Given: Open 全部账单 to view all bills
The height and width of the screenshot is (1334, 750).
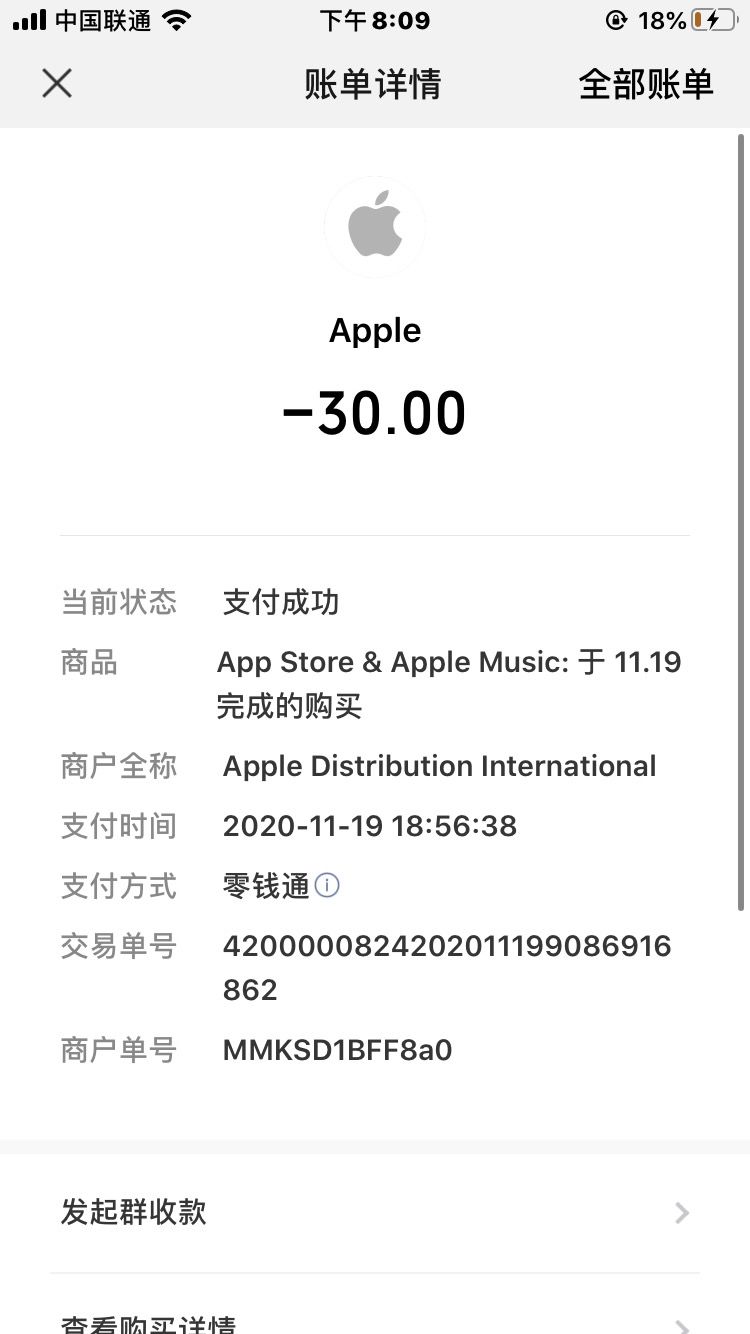Looking at the screenshot, I should 645,85.
